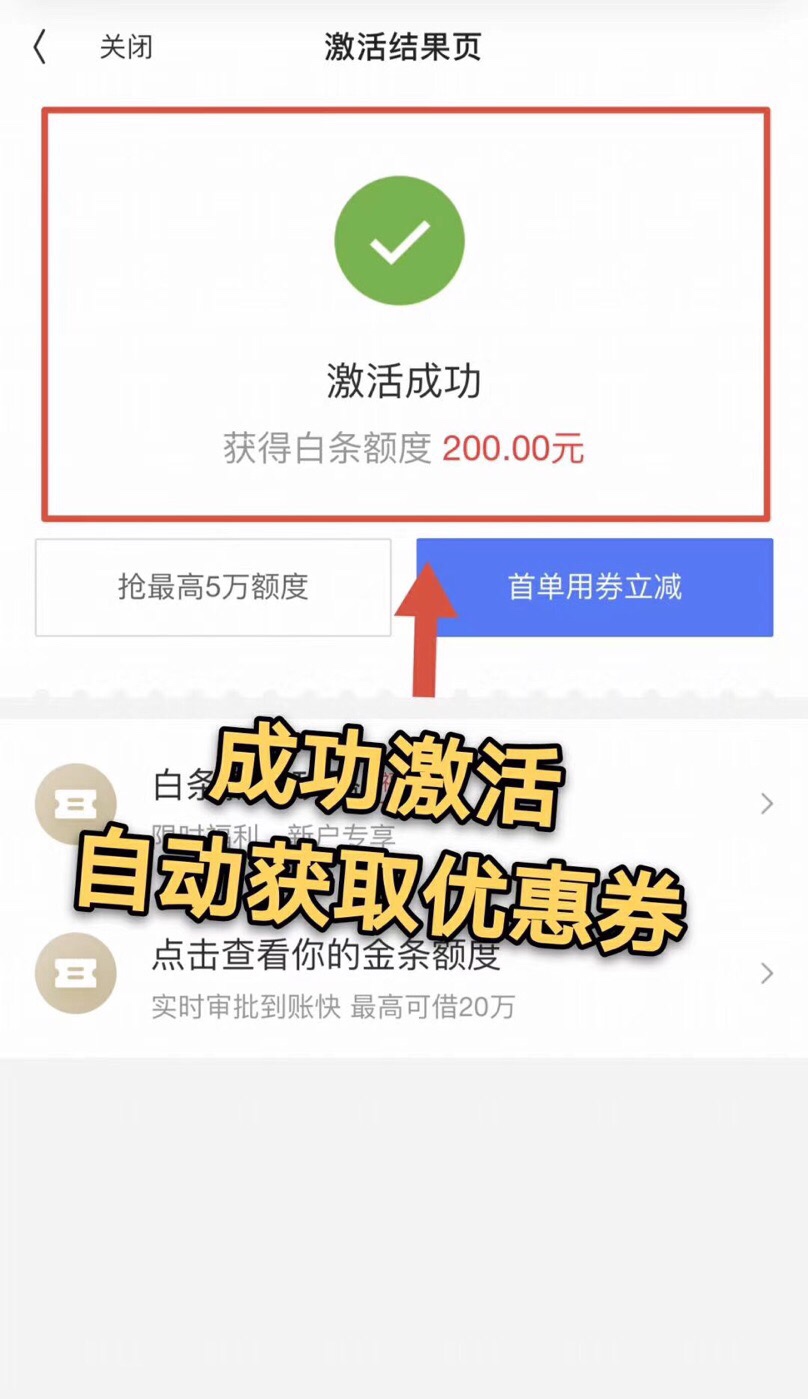Go back using the top-left arrow
The height and width of the screenshot is (1399, 808).
[39, 47]
